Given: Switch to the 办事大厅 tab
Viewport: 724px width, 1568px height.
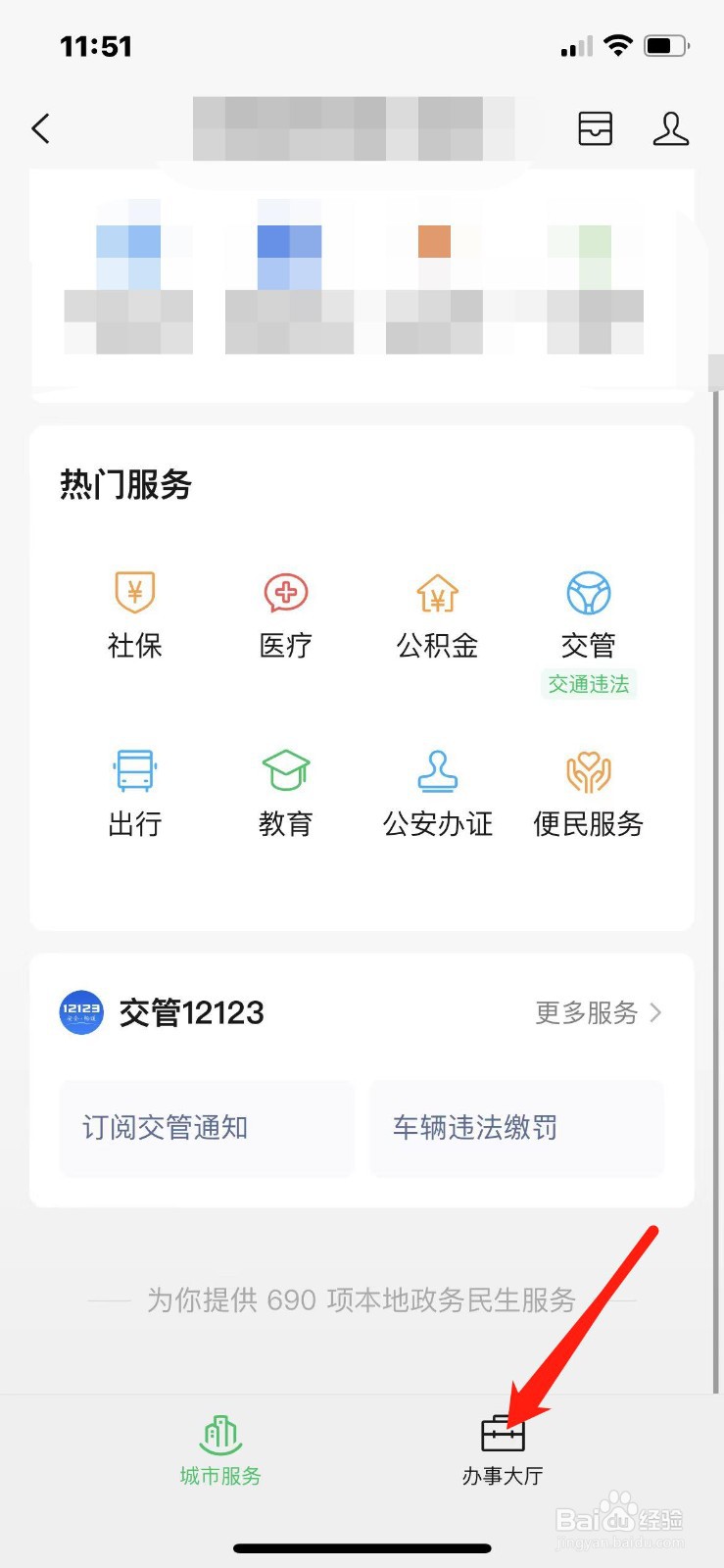Looking at the screenshot, I should coord(503,1449).
